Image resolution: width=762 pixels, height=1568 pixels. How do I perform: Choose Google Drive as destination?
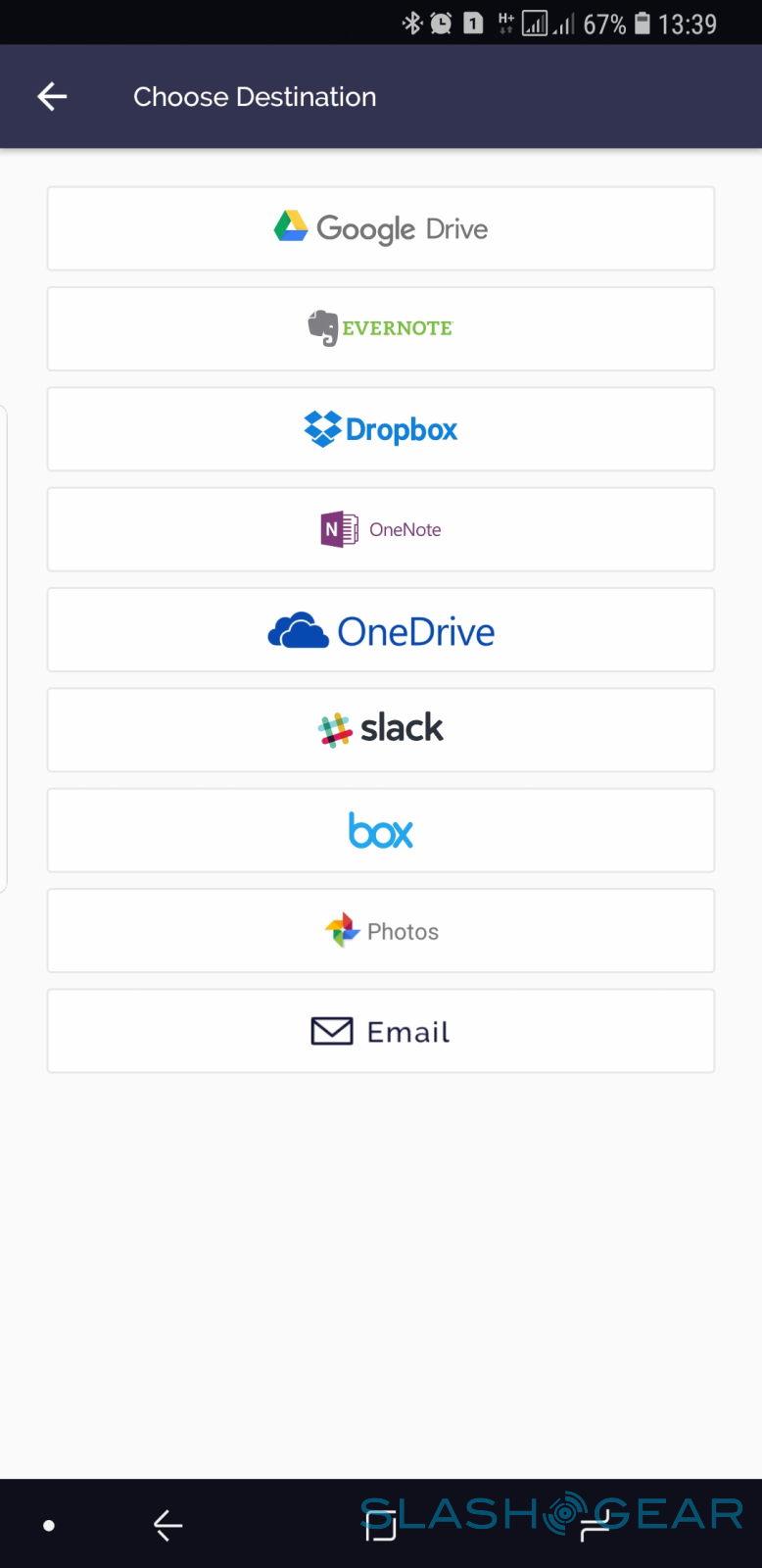tap(380, 228)
